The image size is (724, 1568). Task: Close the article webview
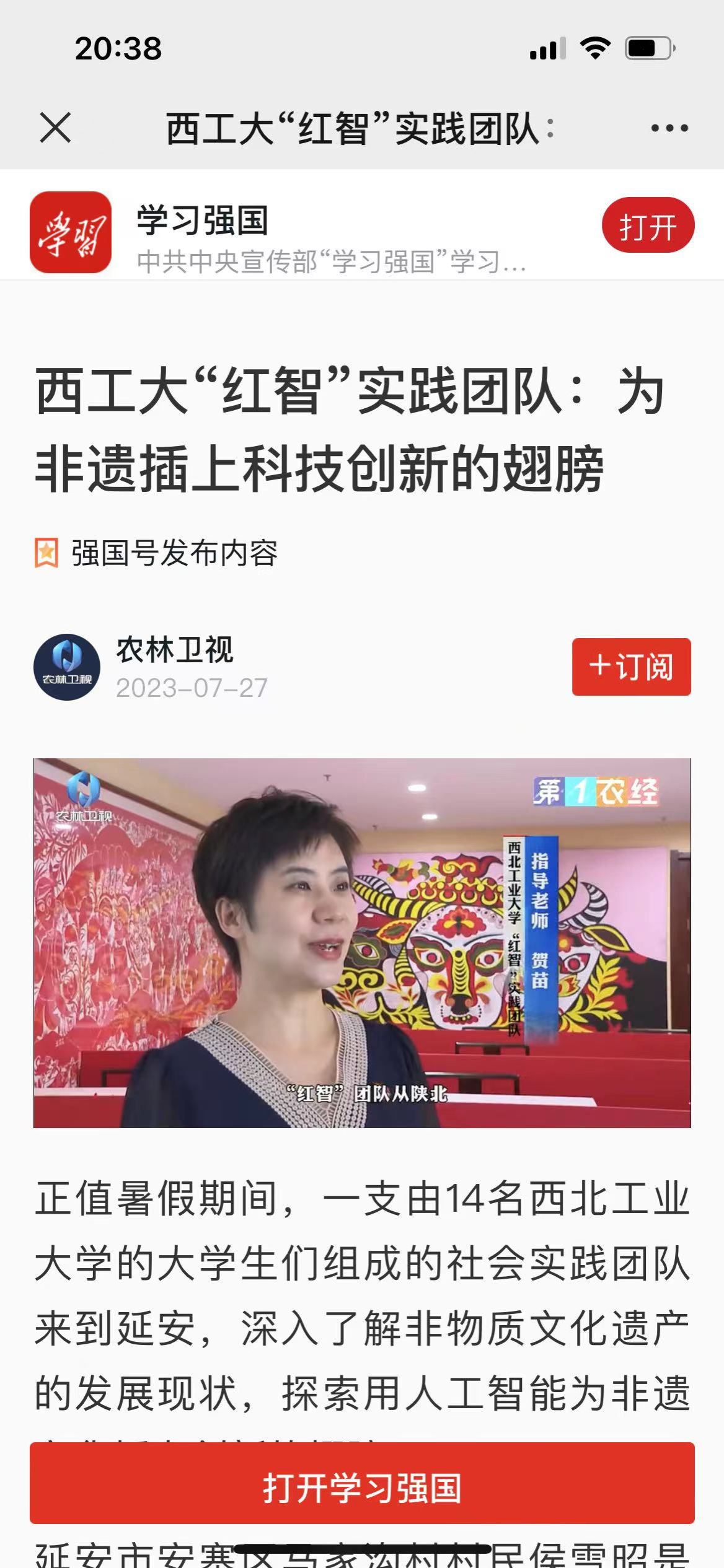55,128
